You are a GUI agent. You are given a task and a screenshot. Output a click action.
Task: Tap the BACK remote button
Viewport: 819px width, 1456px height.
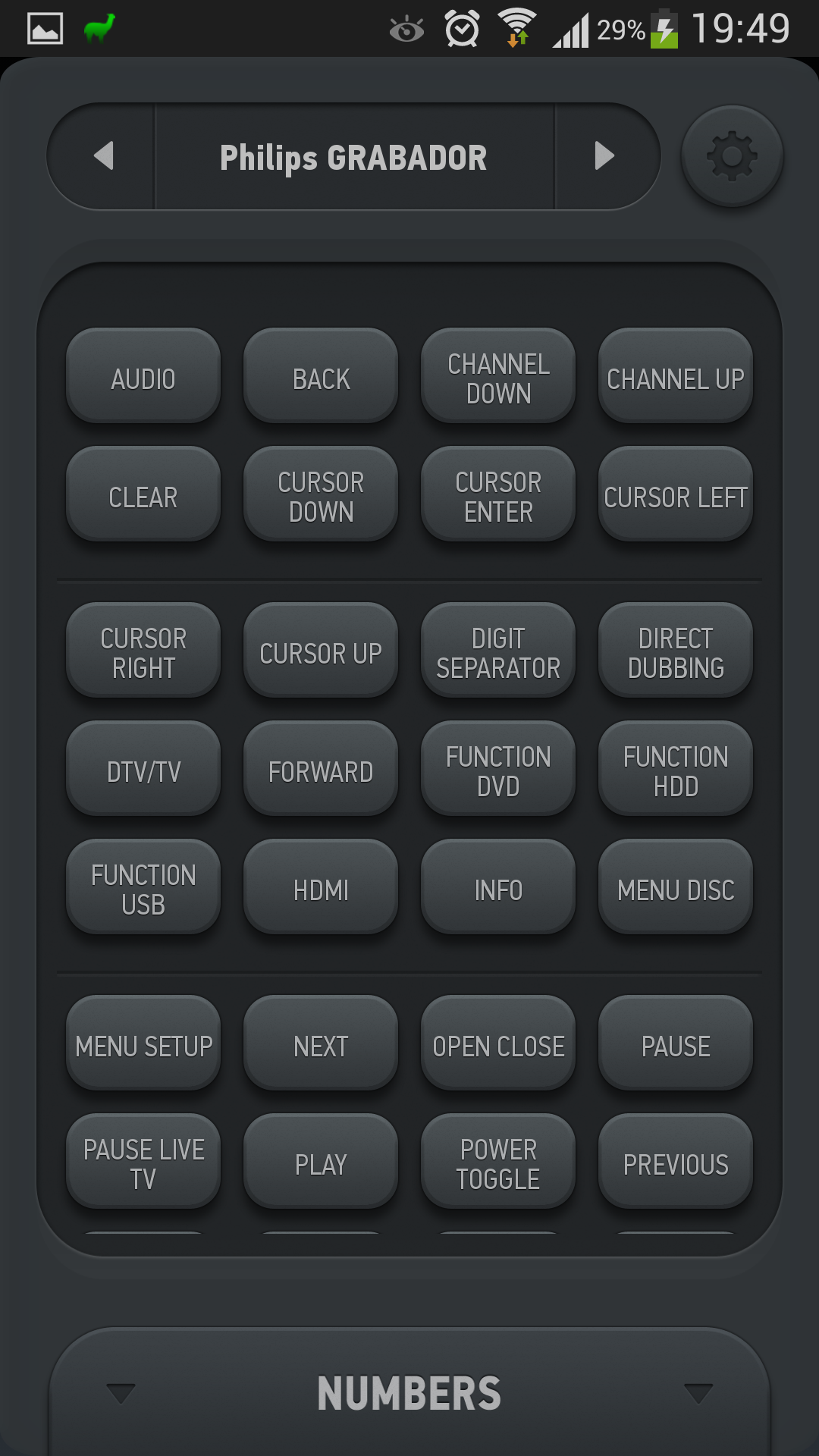(321, 377)
